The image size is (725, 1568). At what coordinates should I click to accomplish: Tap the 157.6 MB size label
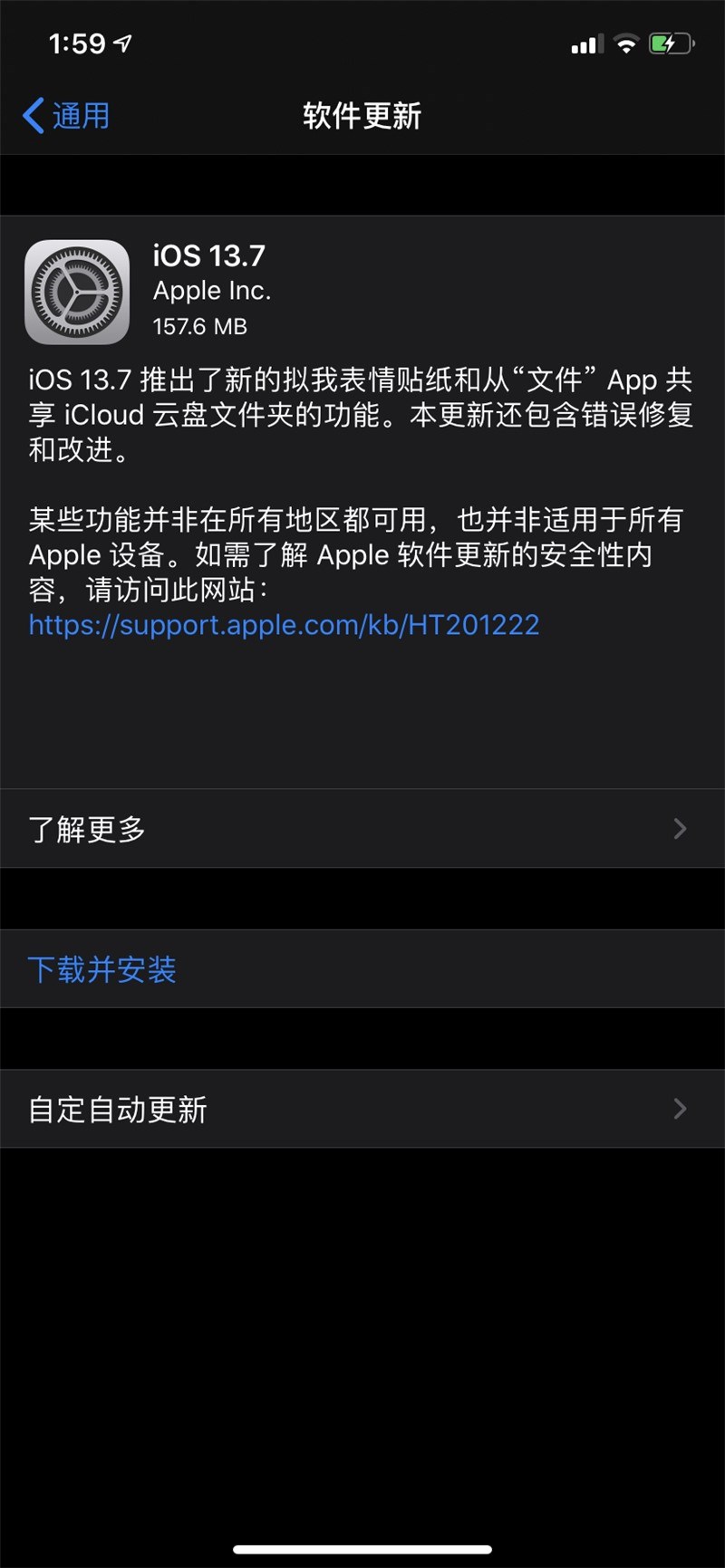pos(200,326)
